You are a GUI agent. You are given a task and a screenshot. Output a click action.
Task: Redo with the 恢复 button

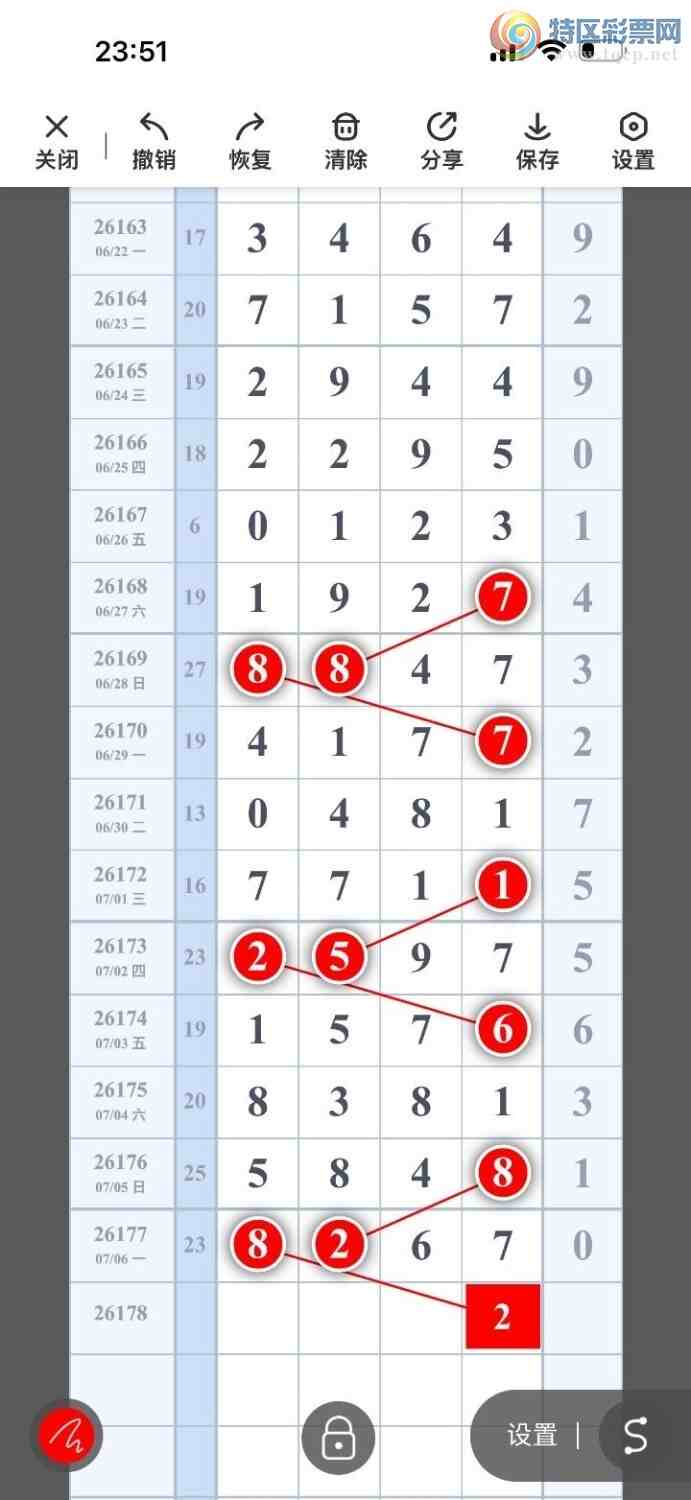[x=250, y=142]
